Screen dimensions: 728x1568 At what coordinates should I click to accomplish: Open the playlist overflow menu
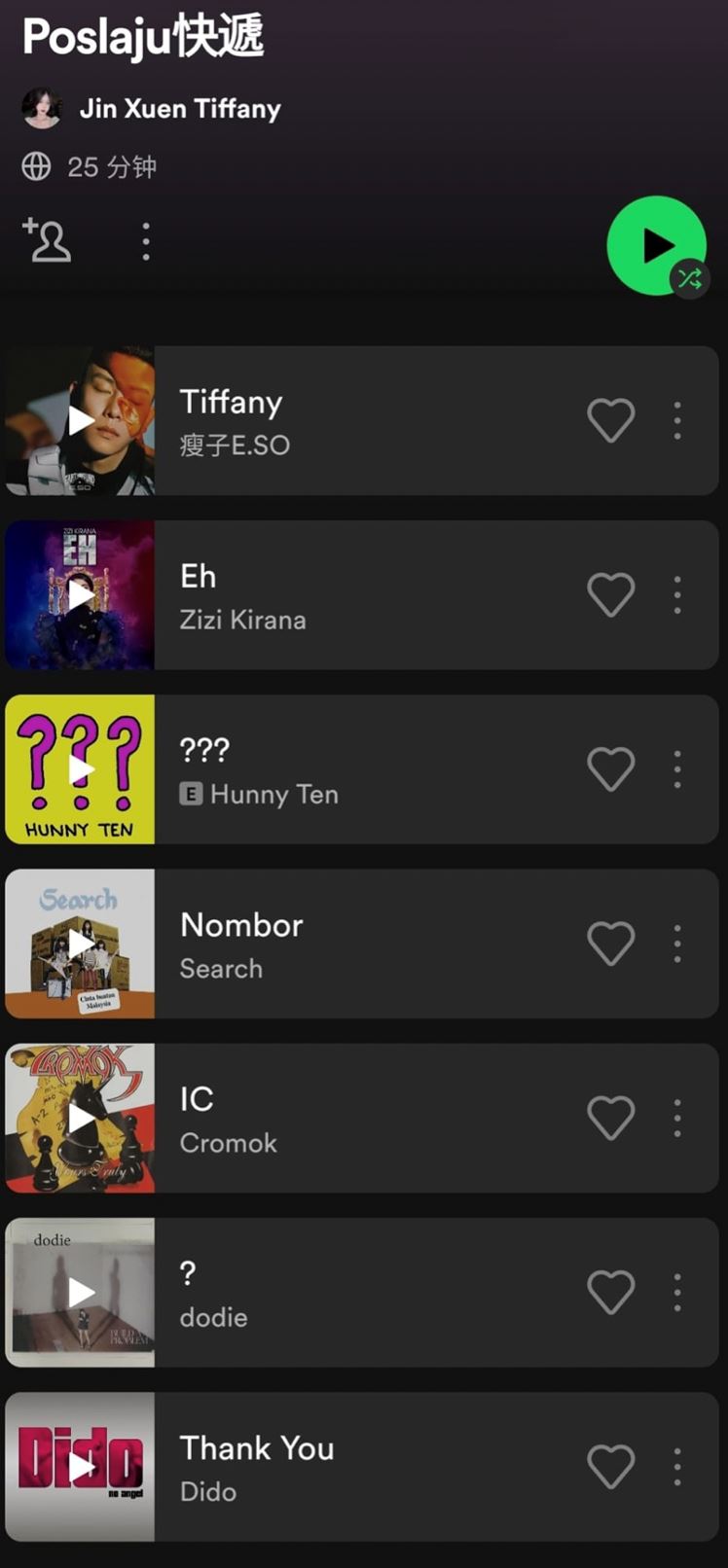coord(146,241)
